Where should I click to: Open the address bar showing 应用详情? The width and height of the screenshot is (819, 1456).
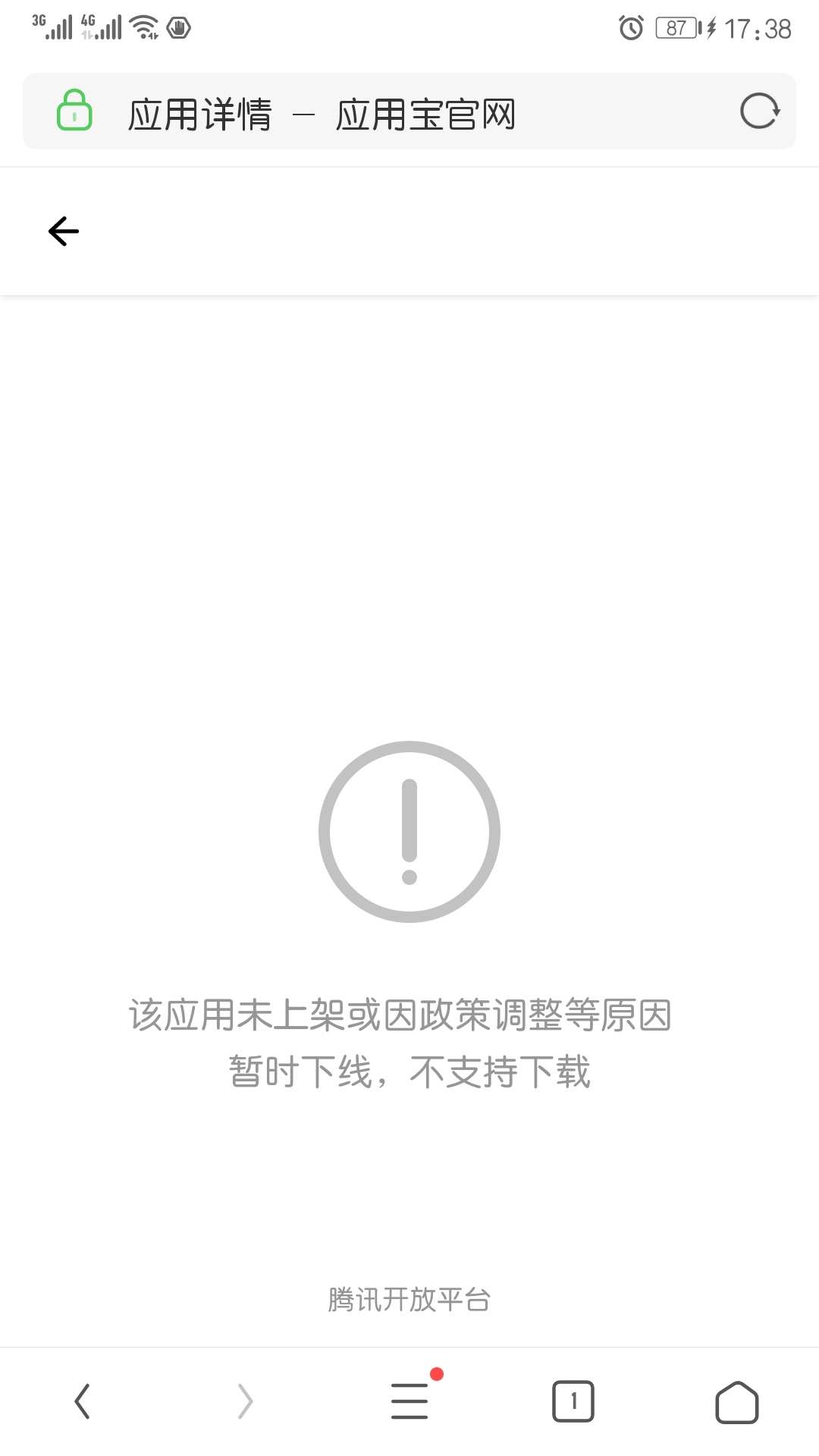(x=409, y=111)
